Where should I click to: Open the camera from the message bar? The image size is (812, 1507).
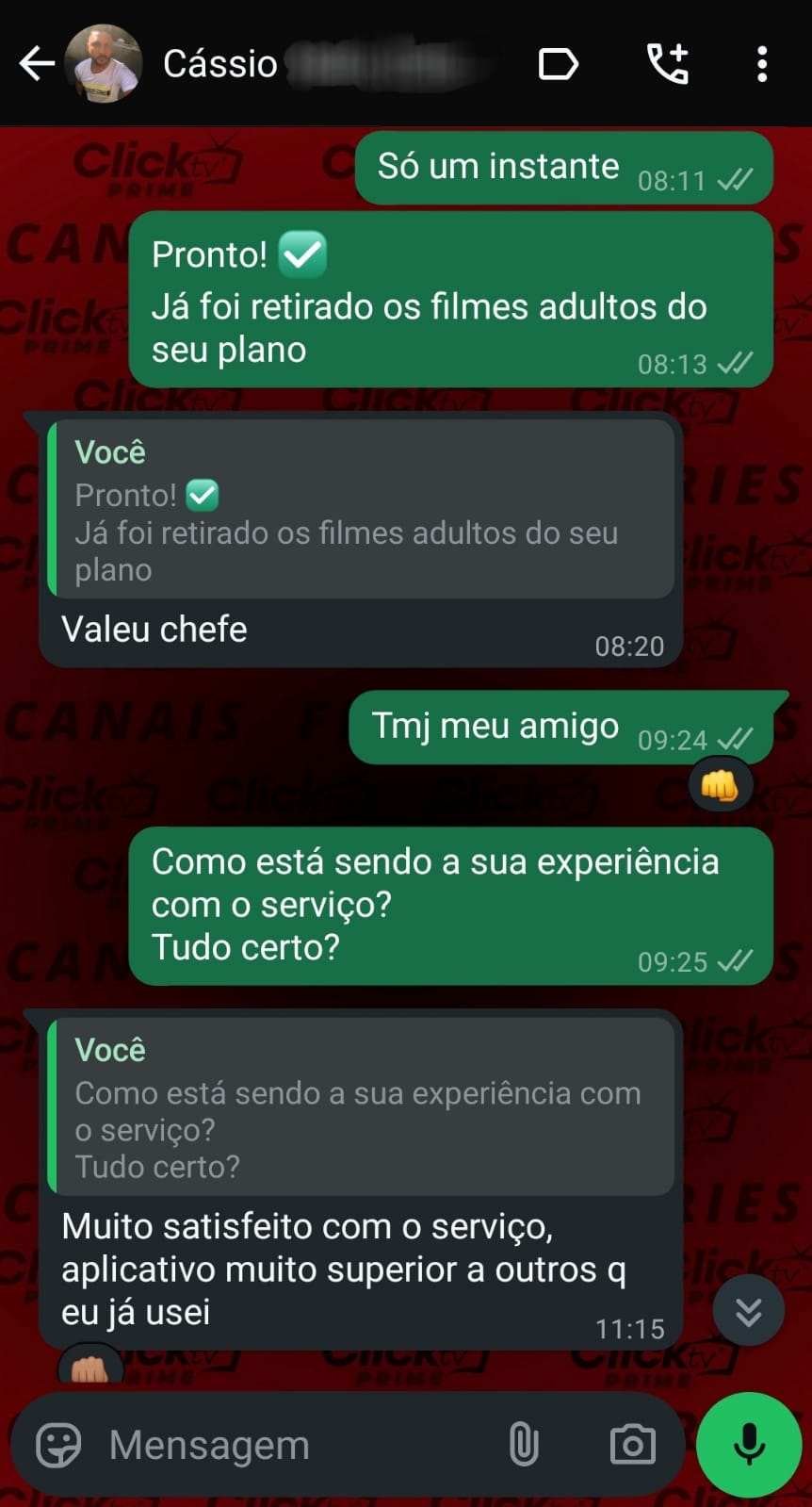tap(632, 1445)
